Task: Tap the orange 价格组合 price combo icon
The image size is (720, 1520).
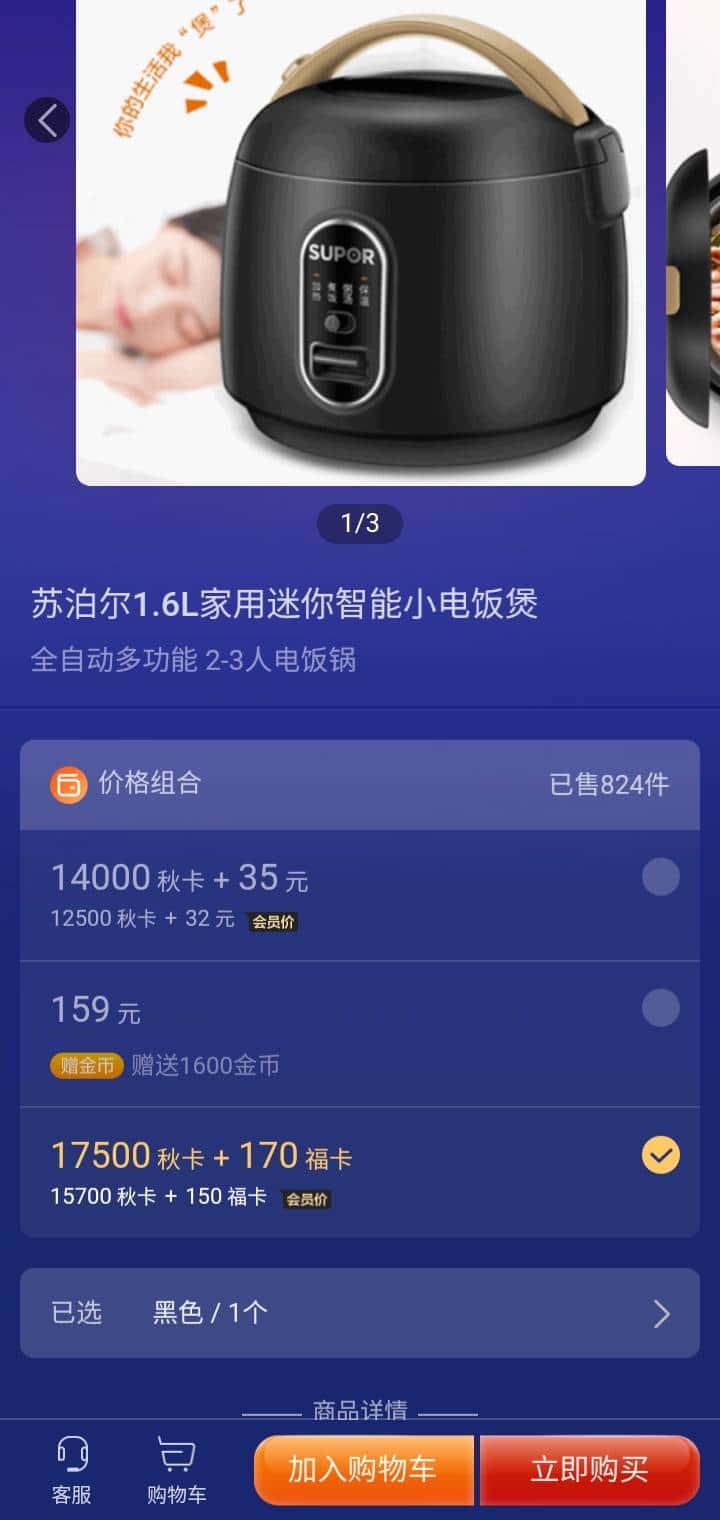Action: 68,784
